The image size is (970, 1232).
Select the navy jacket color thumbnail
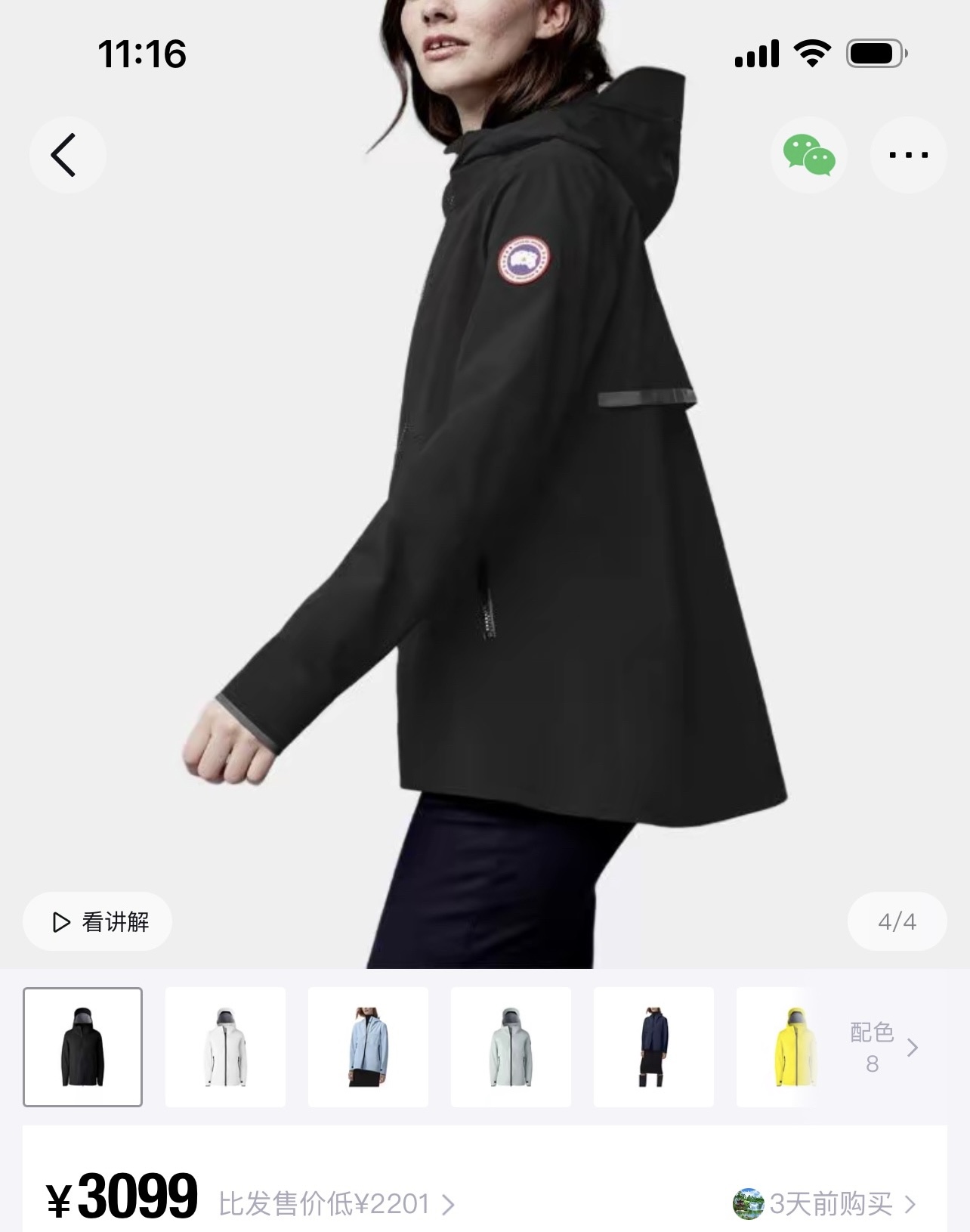(653, 1047)
